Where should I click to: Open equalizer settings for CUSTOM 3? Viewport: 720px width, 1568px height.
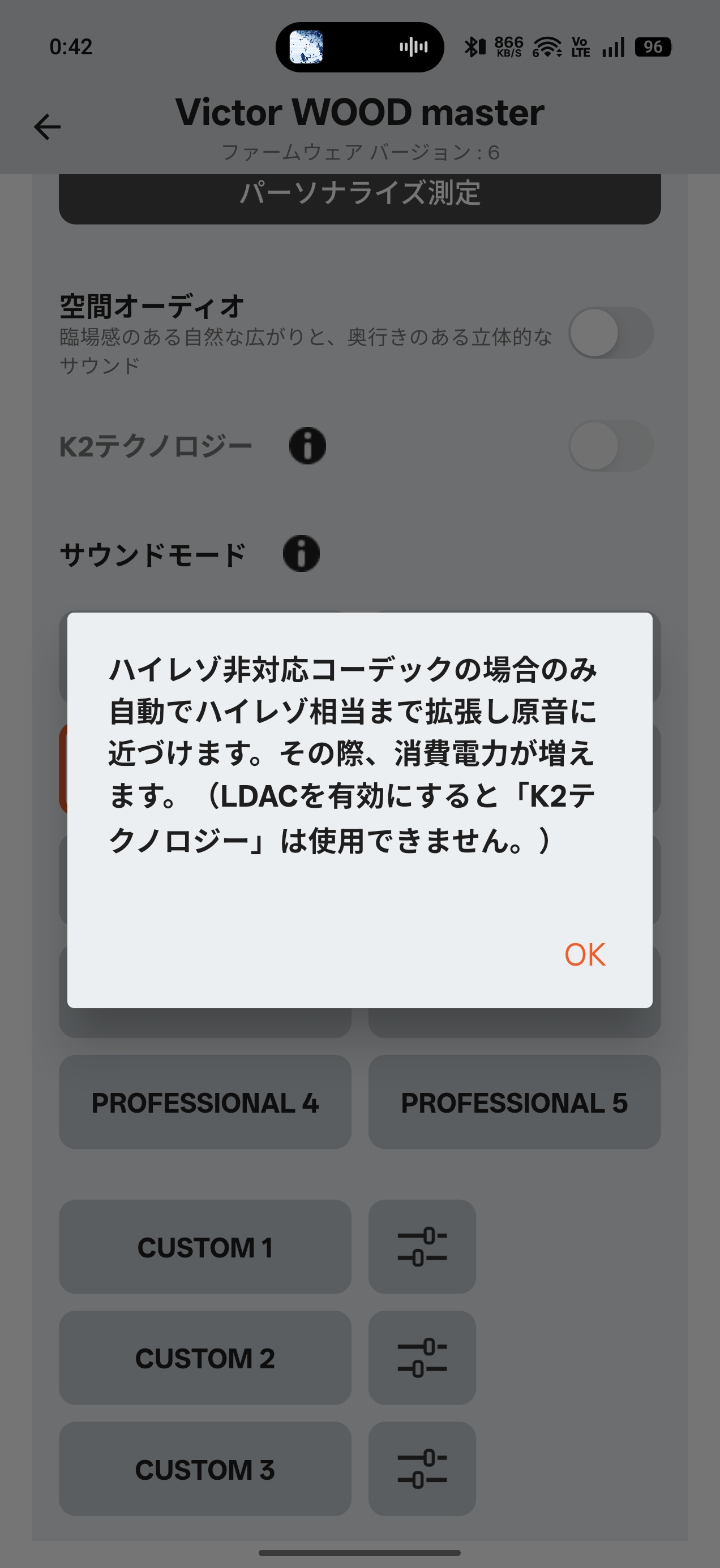(x=422, y=1469)
